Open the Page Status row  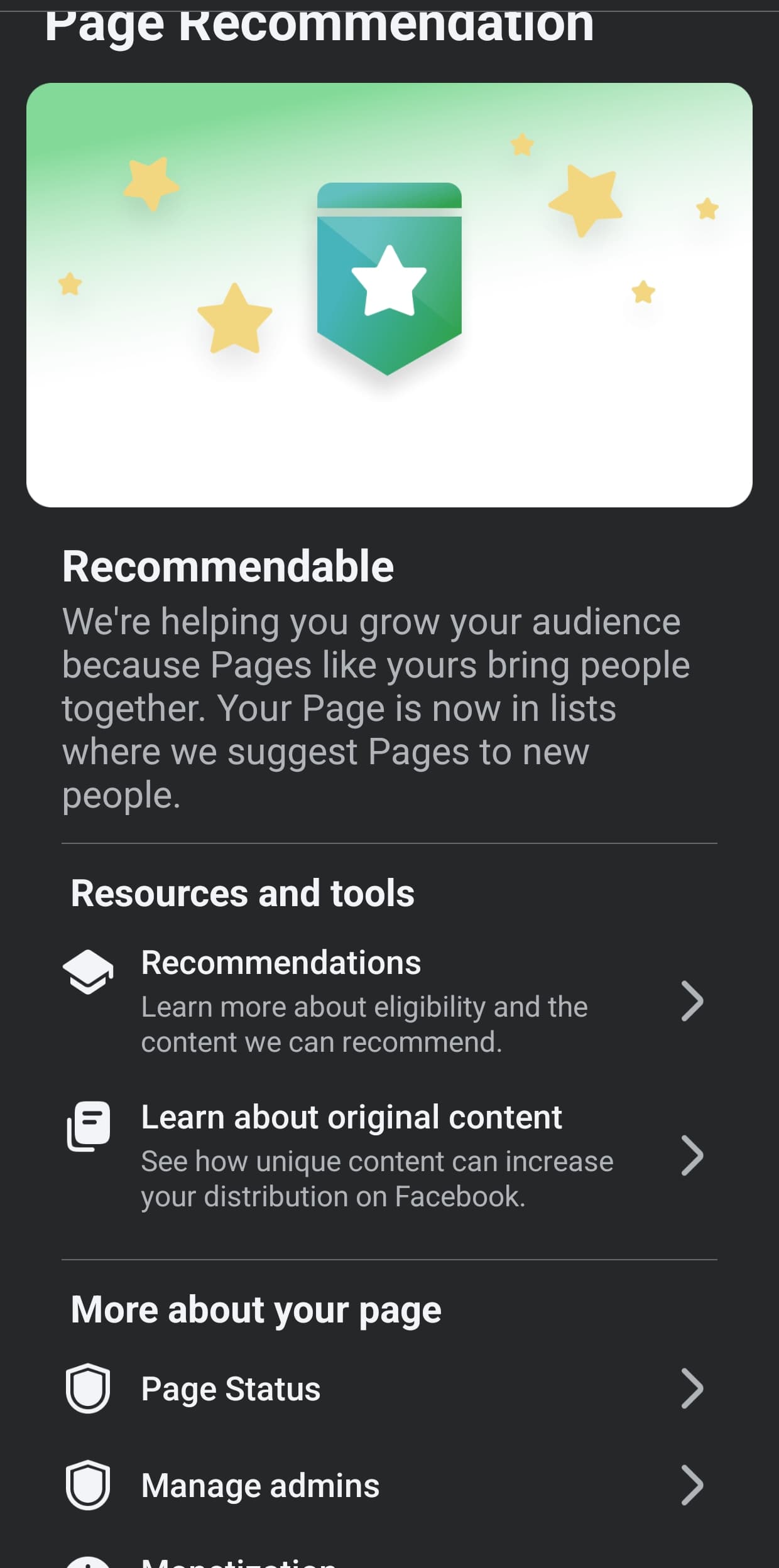click(389, 1388)
